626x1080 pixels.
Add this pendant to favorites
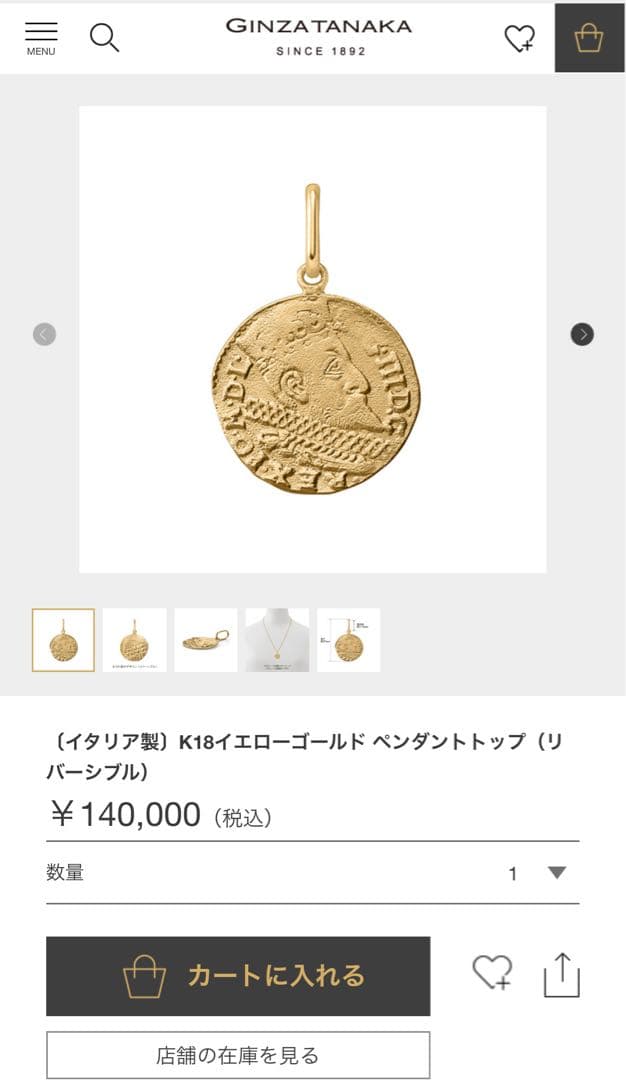point(492,972)
